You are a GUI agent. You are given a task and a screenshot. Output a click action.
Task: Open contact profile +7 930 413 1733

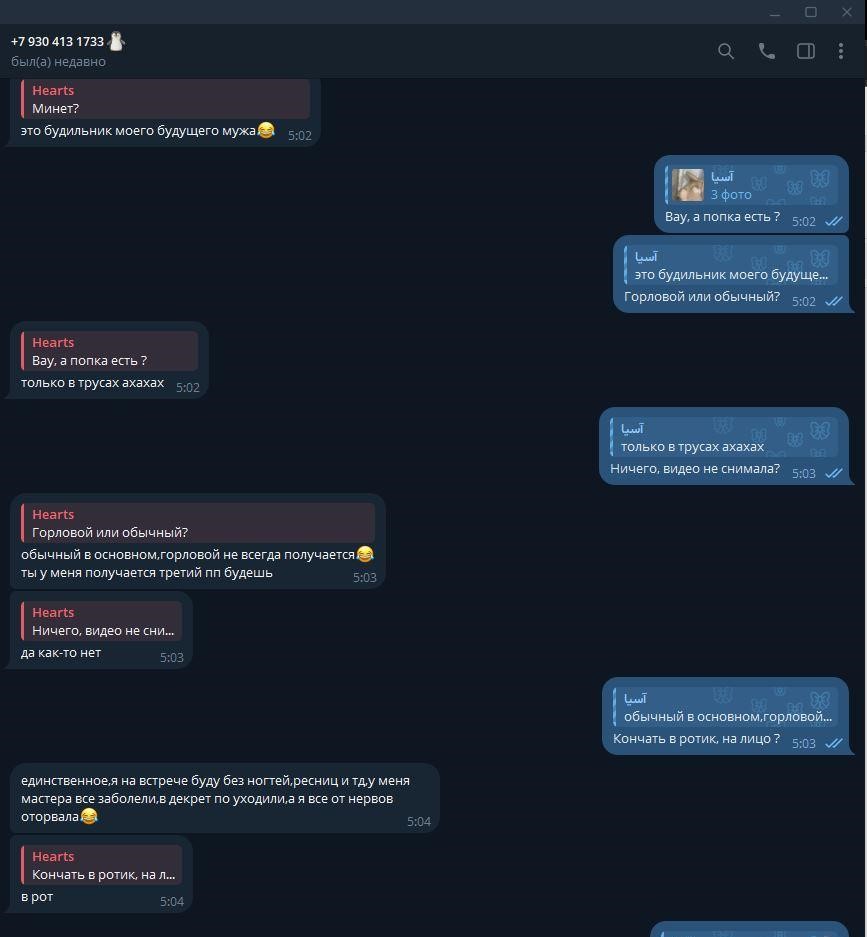tap(58, 42)
